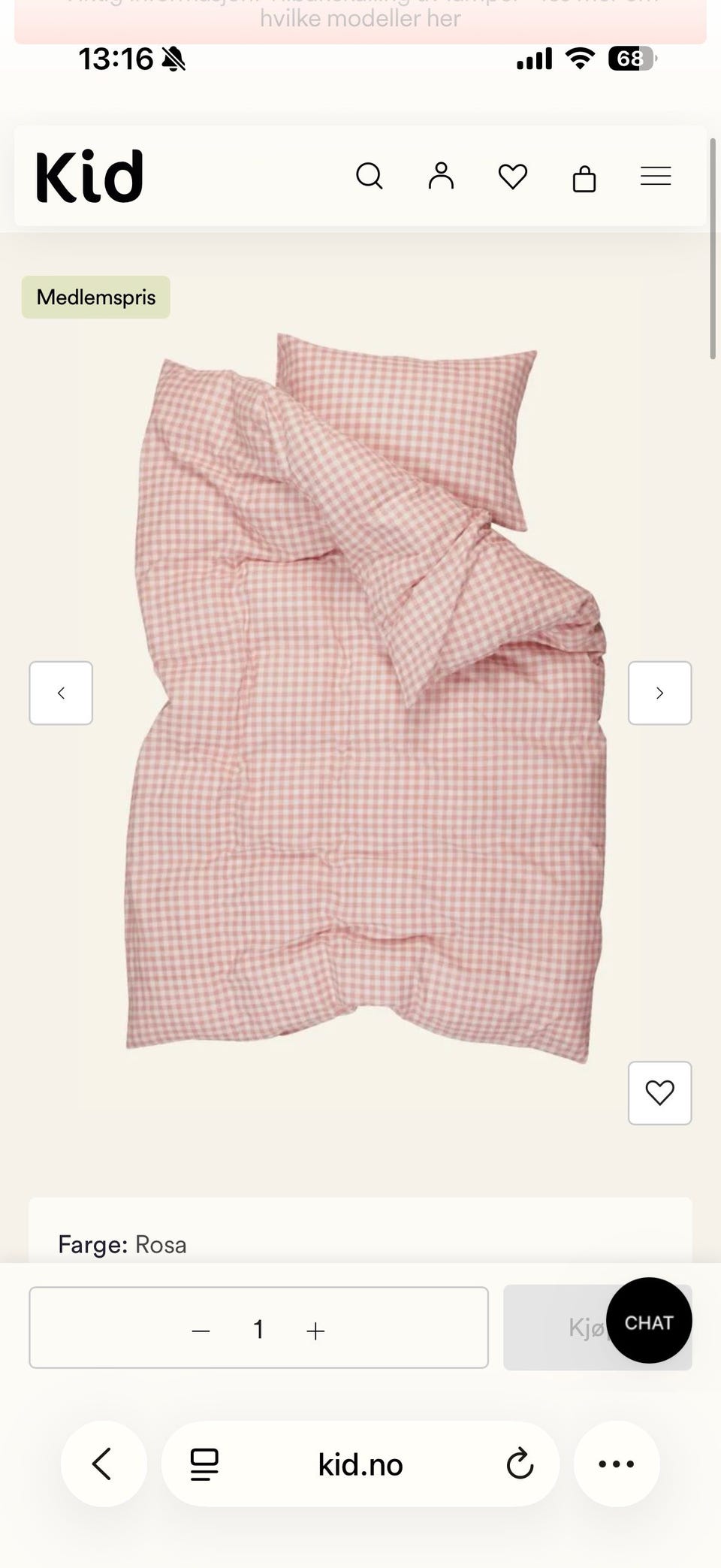This screenshot has width=721, height=1568.
Task: Reload the kid.no page
Action: (x=520, y=1464)
